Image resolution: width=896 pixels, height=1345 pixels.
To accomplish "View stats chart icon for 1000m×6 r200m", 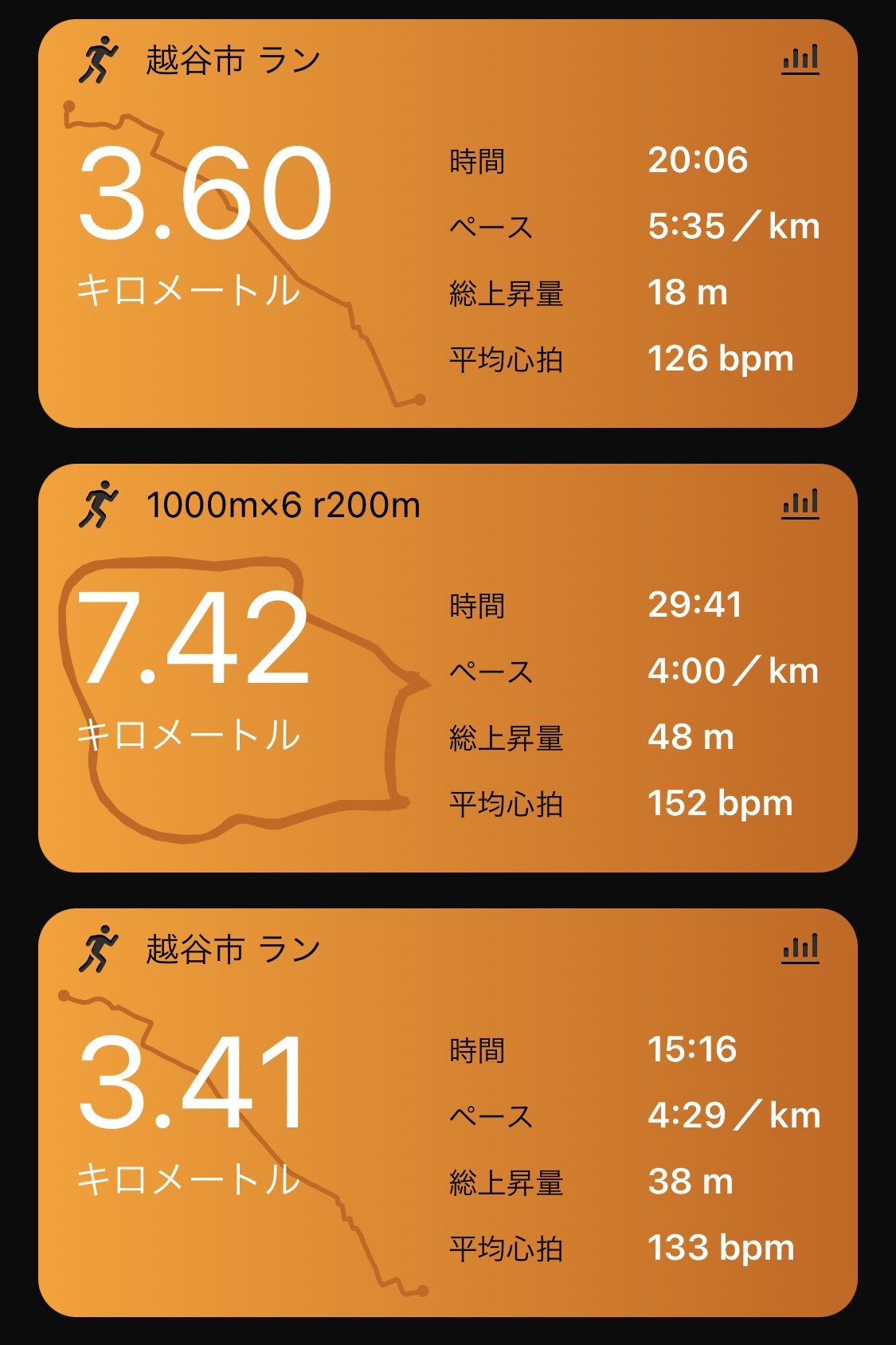I will (x=800, y=504).
